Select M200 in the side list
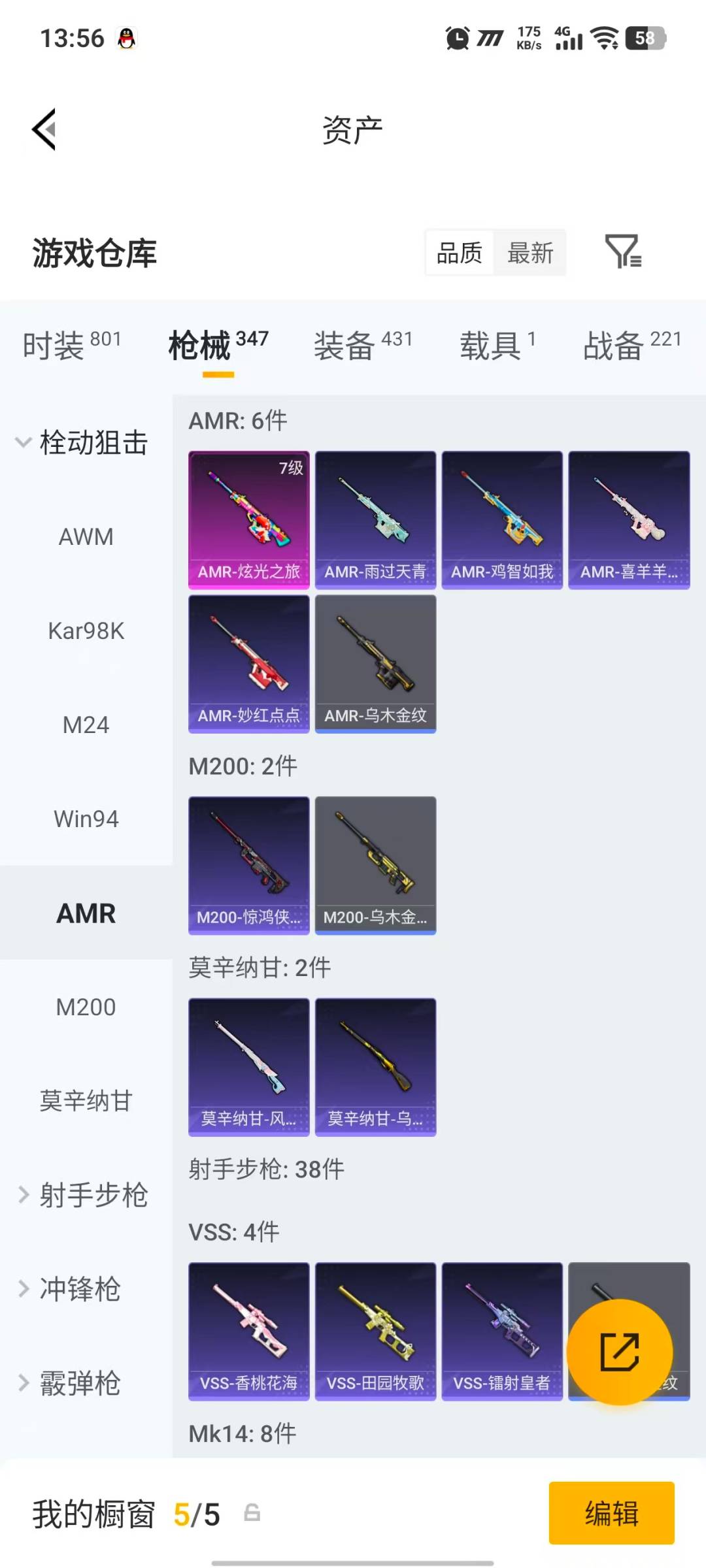This screenshot has width=706, height=1568. coord(86,1007)
